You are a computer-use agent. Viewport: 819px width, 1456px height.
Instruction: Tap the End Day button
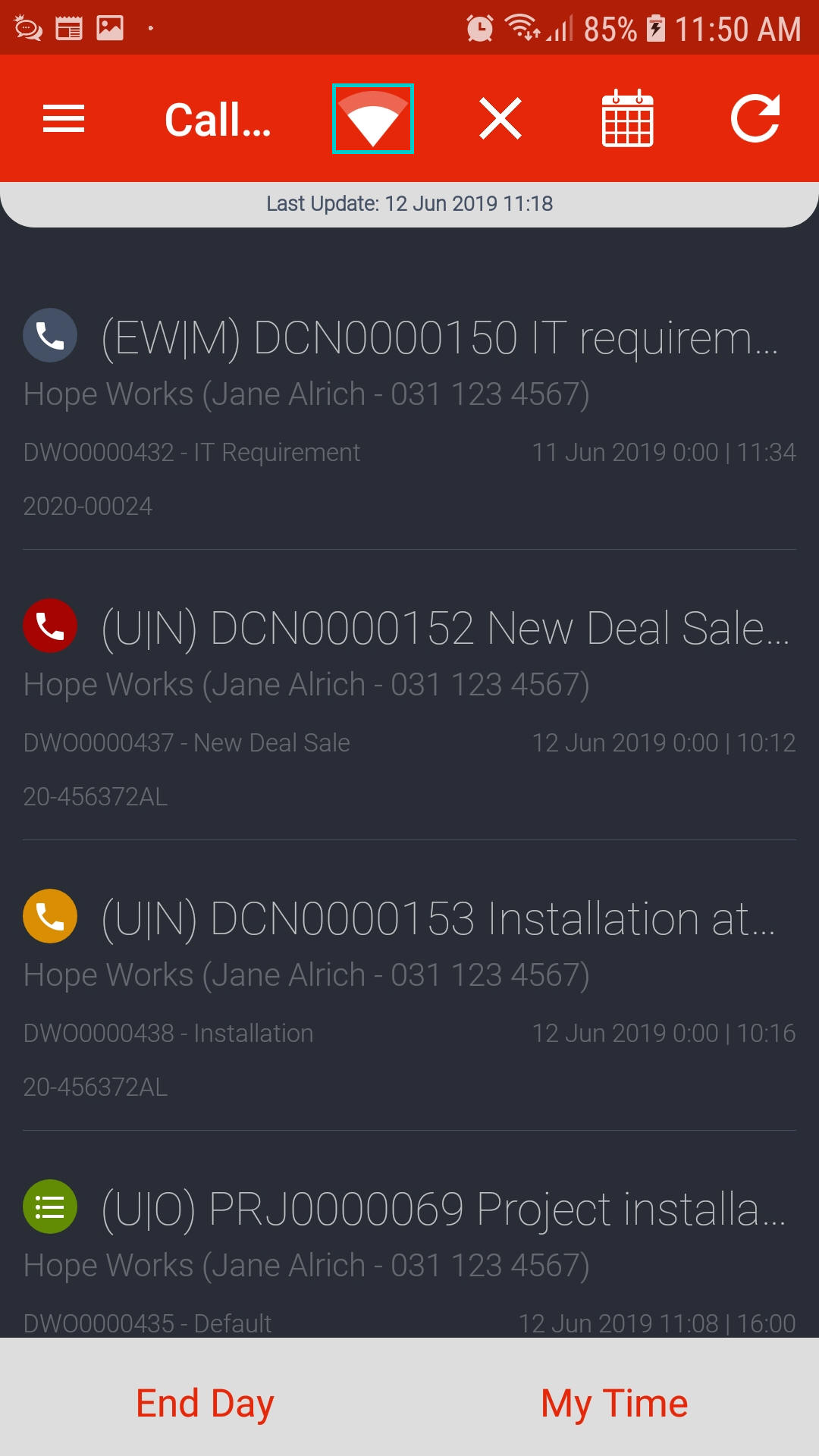click(205, 1403)
